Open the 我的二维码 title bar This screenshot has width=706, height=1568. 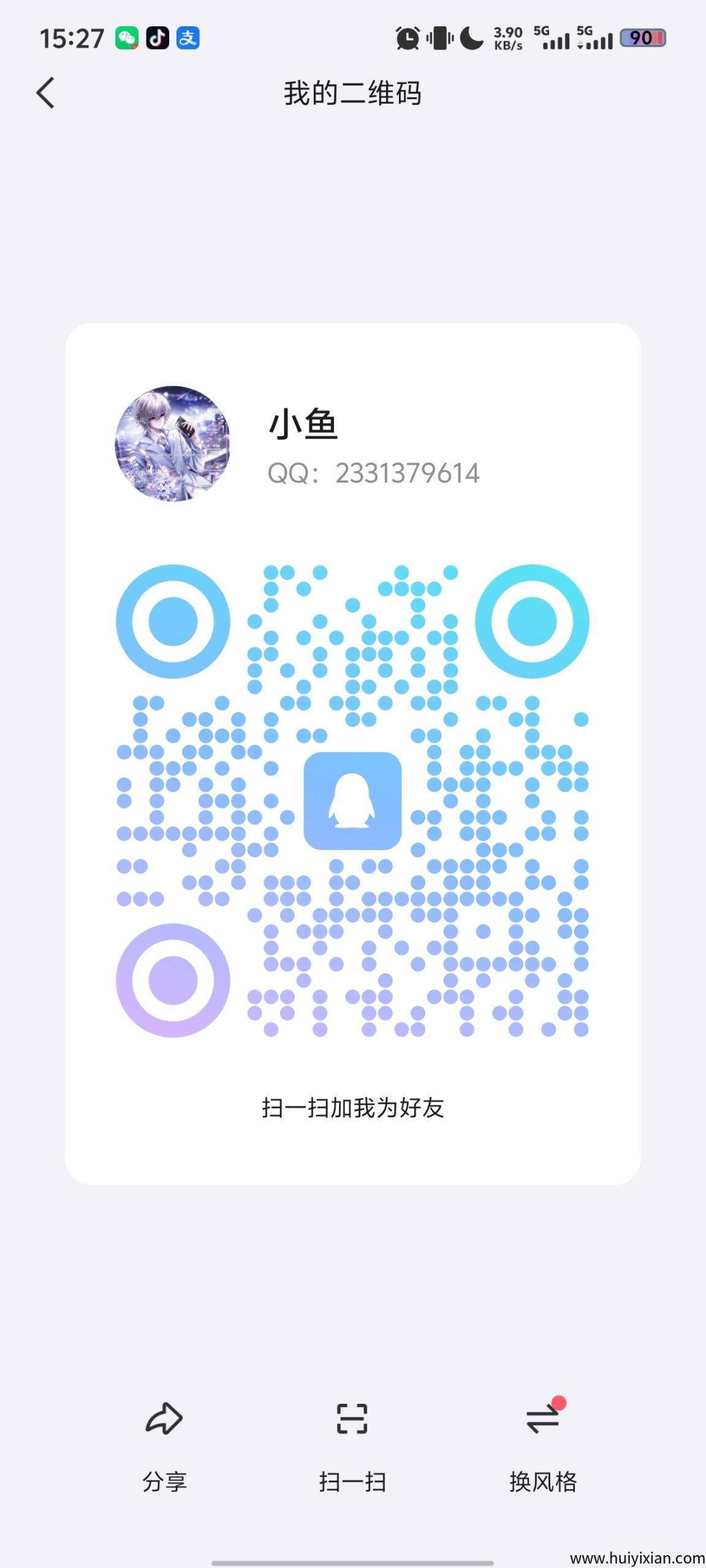point(353,92)
